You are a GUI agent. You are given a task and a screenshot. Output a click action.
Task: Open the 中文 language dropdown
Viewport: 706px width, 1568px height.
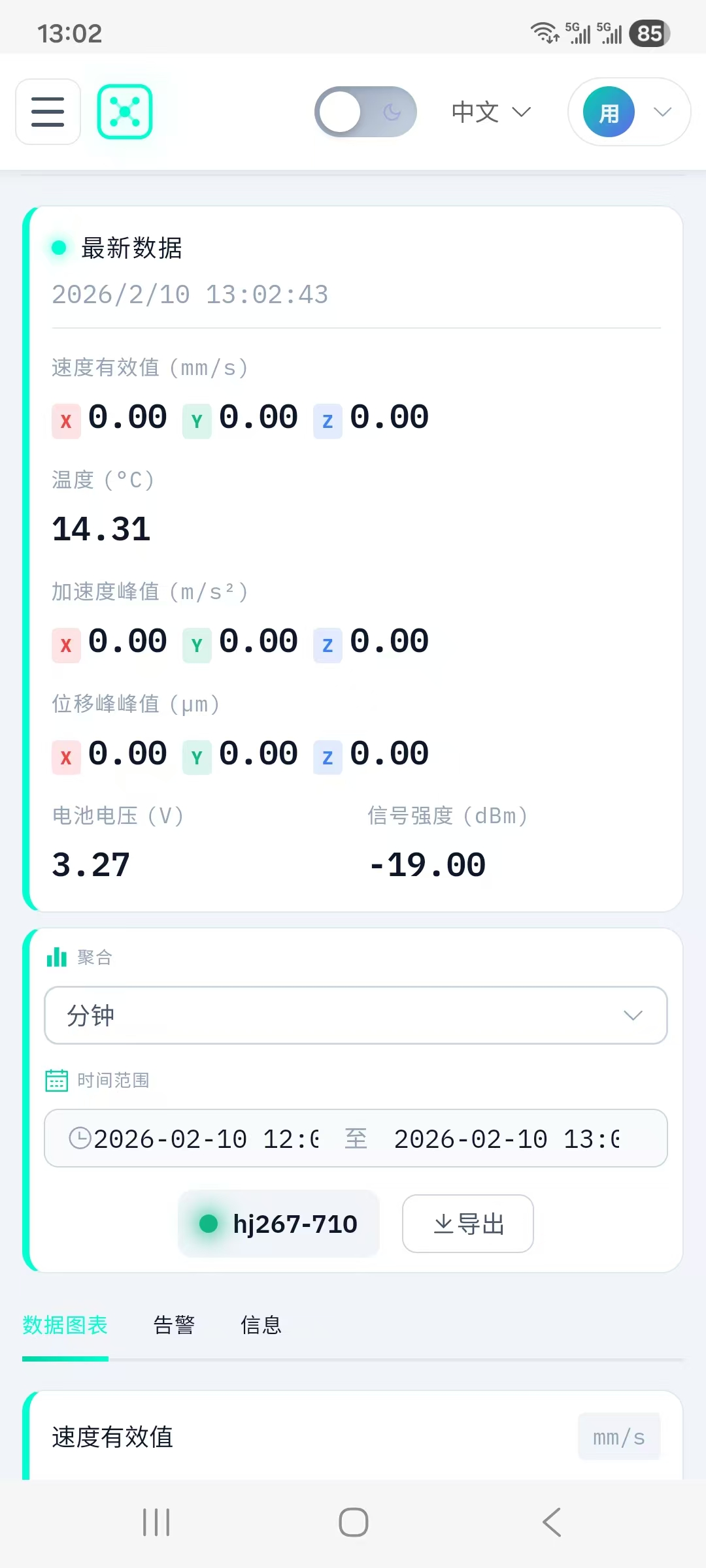(490, 112)
